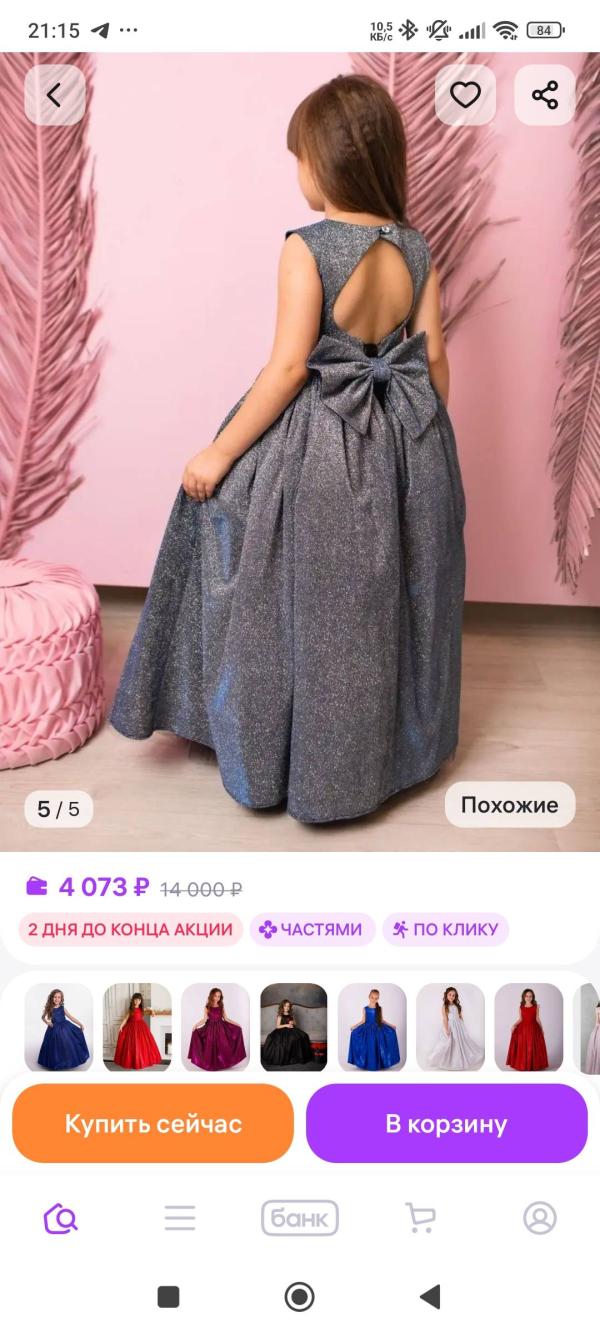Select the black dress variant

pyautogui.click(x=294, y=1027)
